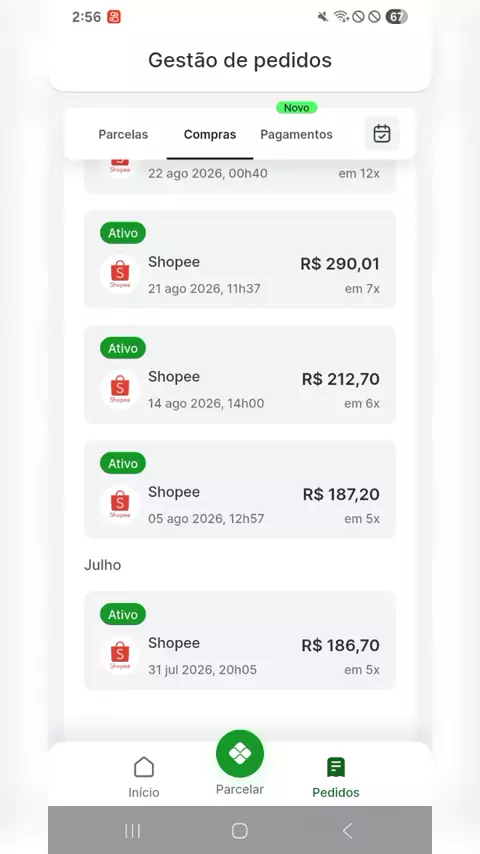Image resolution: width=480 pixels, height=854 pixels.
Task: Select the Pedidos bottom tab
Action: 336,777
